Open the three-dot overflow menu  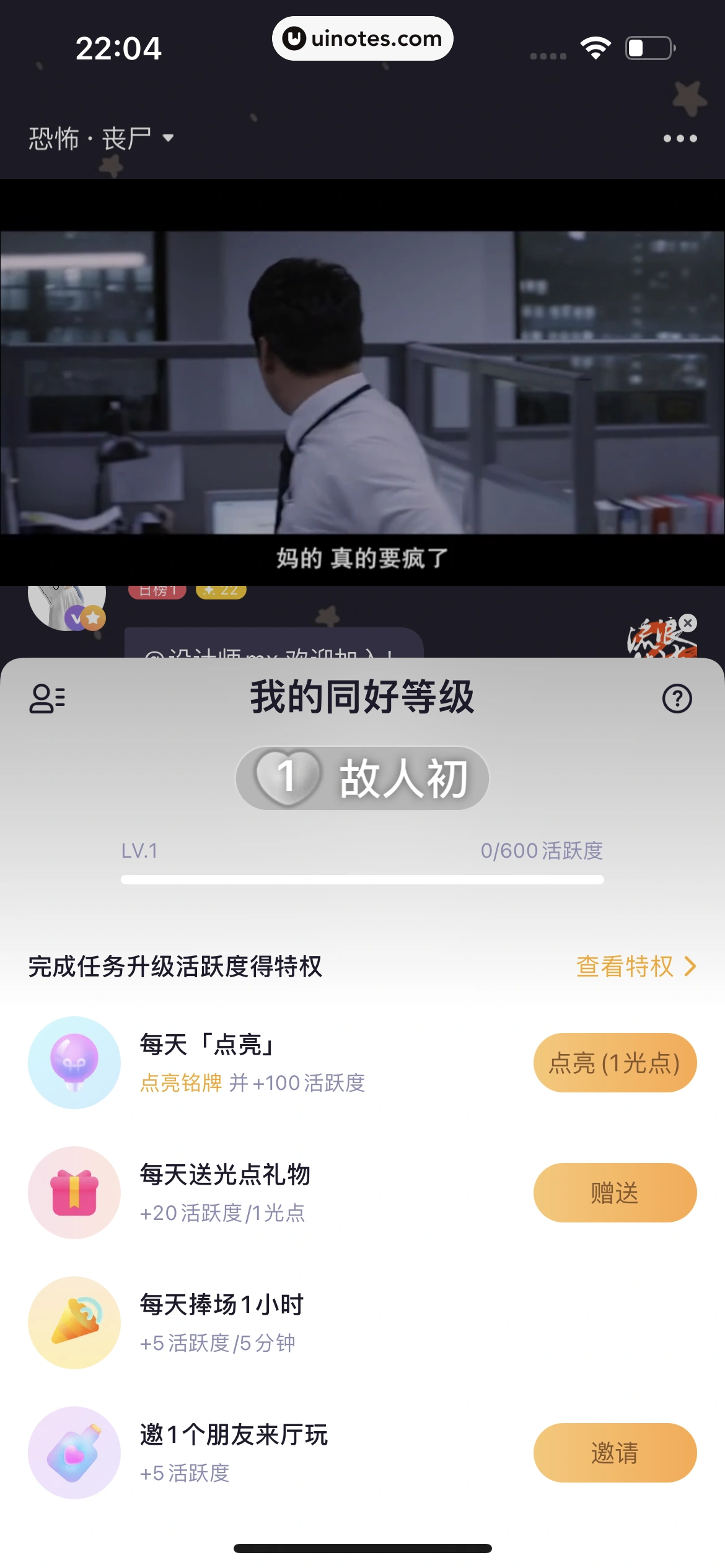pos(680,138)
